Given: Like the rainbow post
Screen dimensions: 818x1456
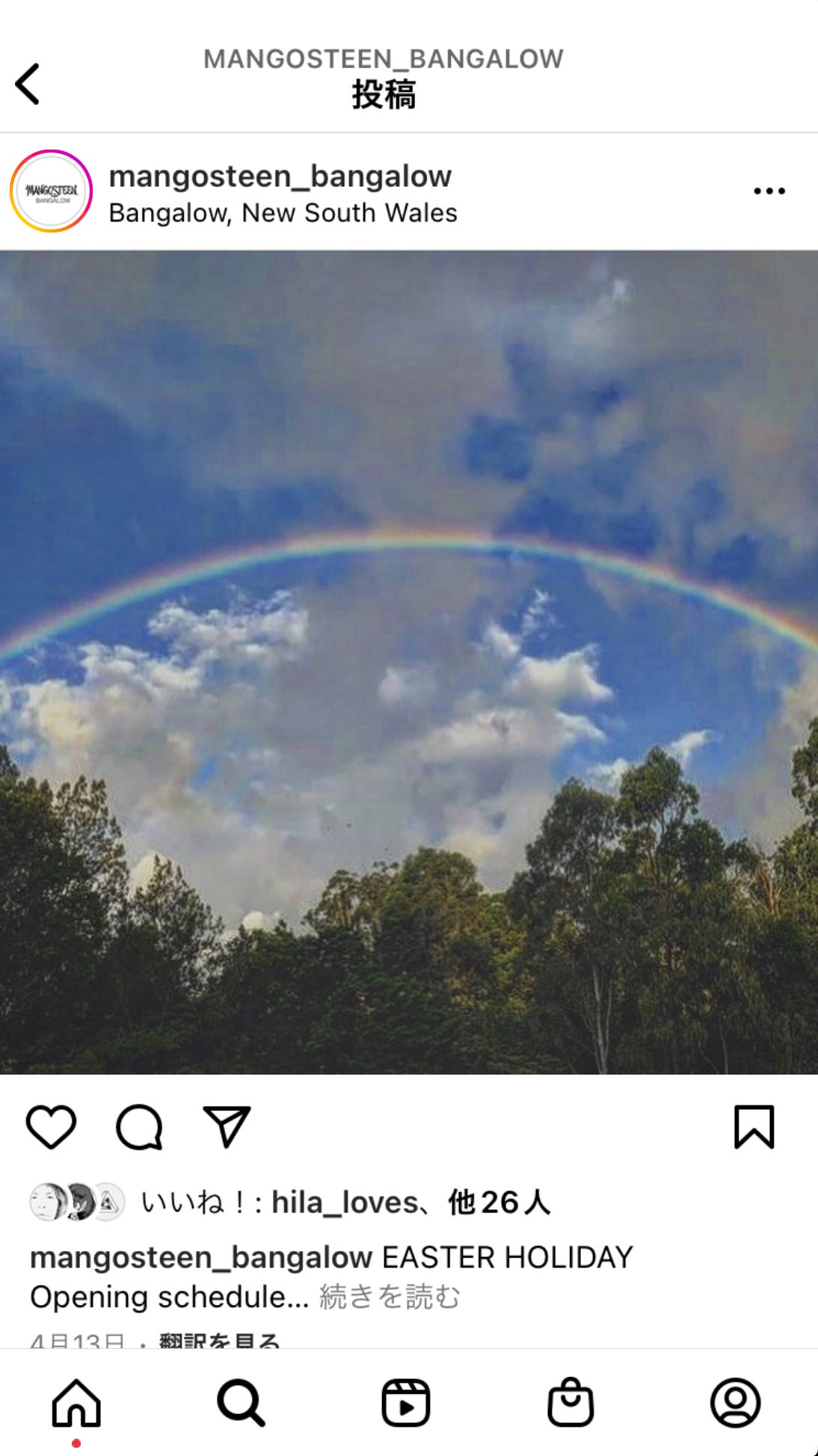Looking at the screenshot, I should [51, 1126].
